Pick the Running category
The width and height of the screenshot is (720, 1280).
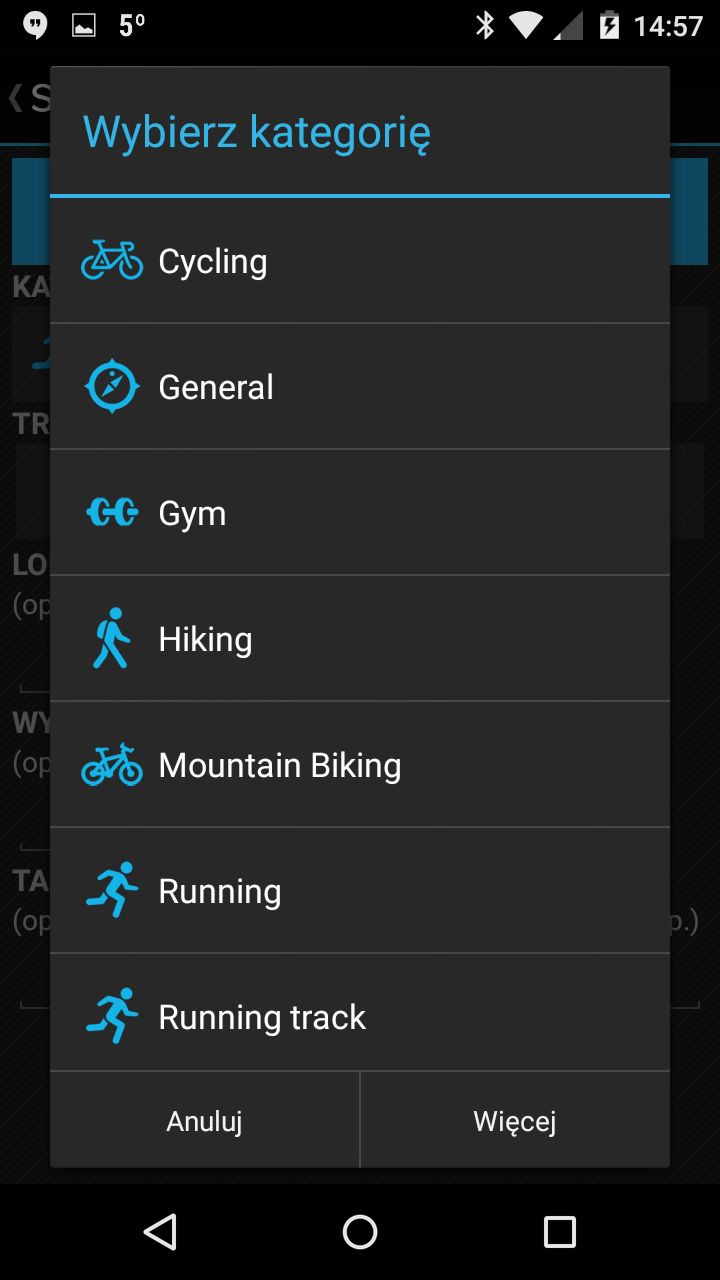(x=360, y=891)
